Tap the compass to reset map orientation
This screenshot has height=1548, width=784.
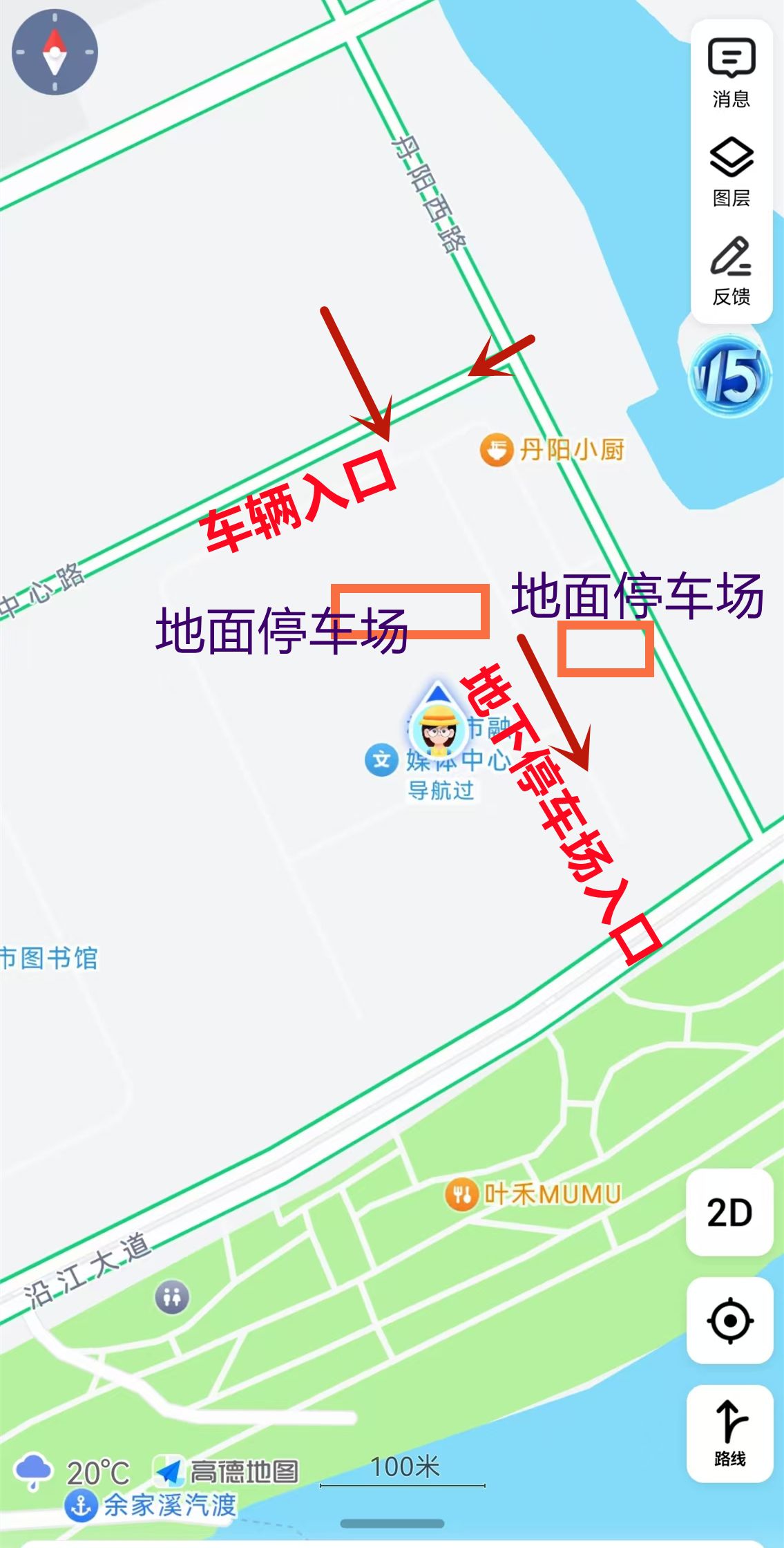pyautogui.click(x=55, y=53)
